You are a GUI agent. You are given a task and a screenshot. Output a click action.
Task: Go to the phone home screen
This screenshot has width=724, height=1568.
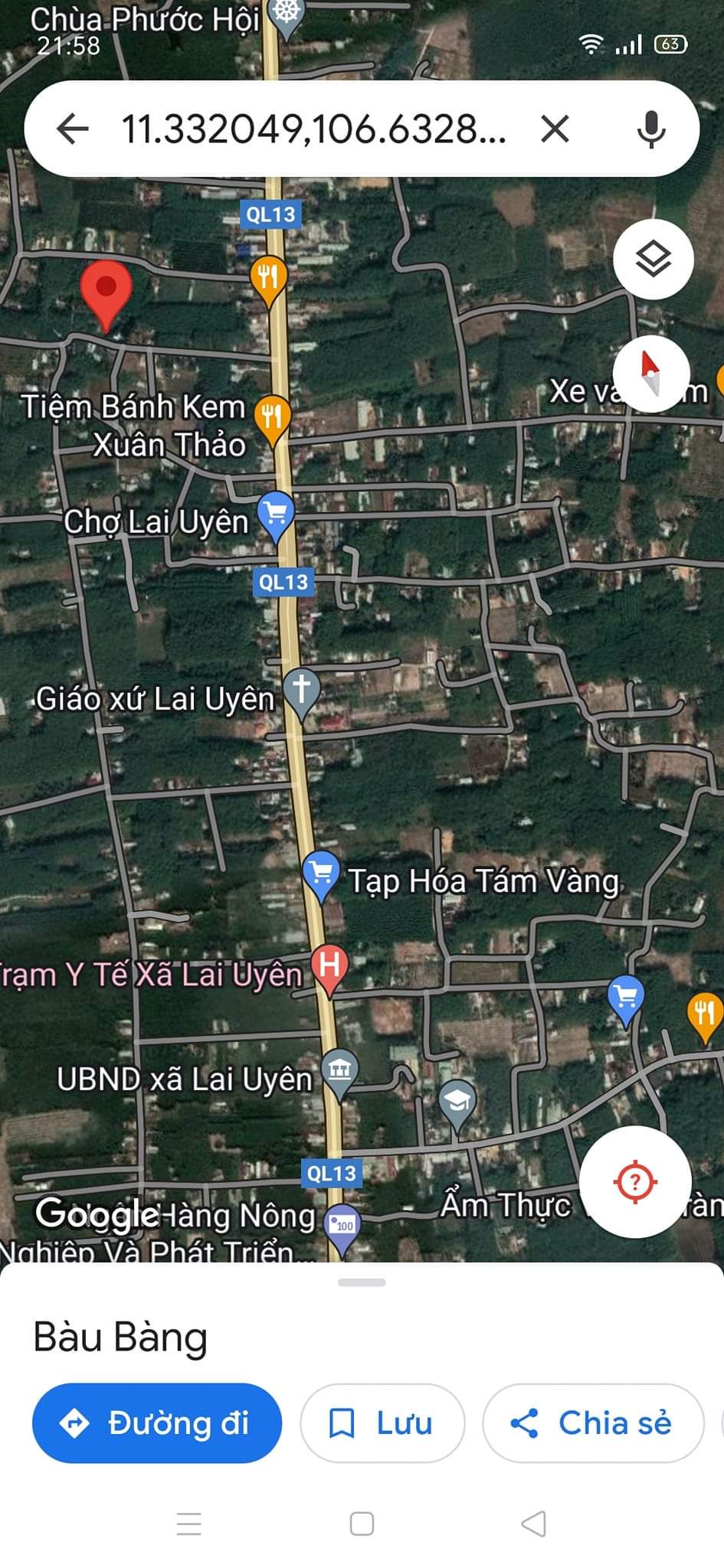click(362, 1524)
